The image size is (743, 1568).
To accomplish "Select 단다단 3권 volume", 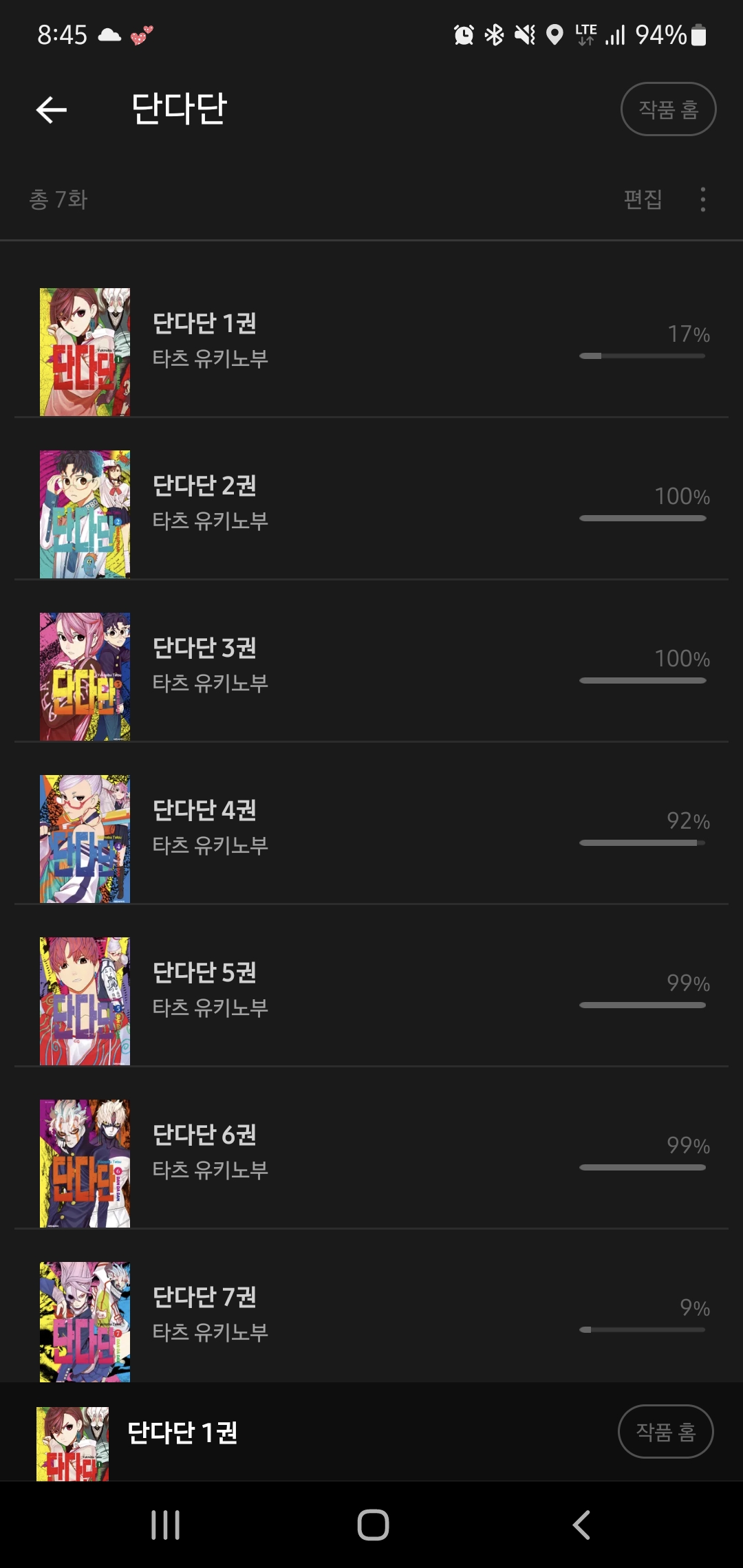I will [x=371, y=677].
